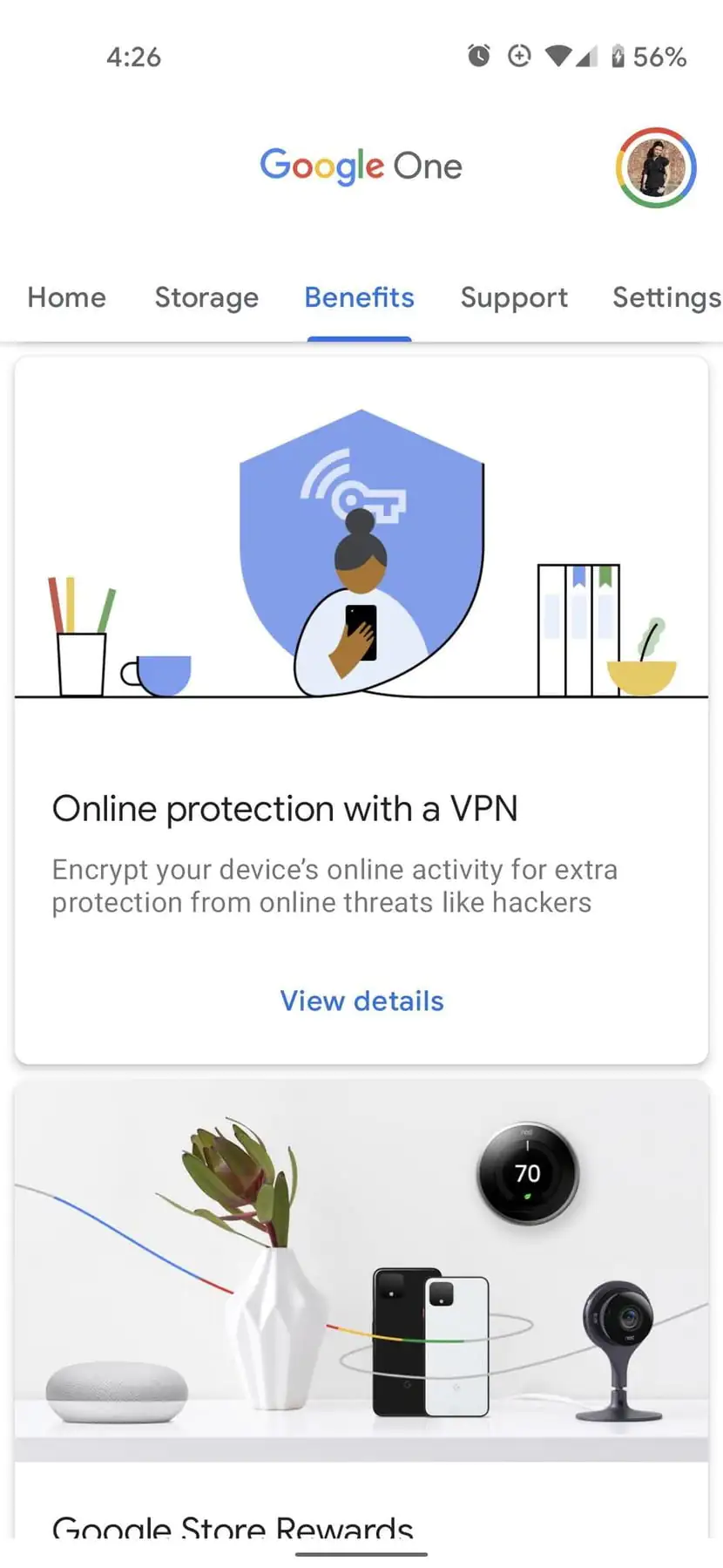The image size is (723, 1568).
Task: Open the Google Store Rewards card
Action: pyautogui.click(x=361, y=1307)
